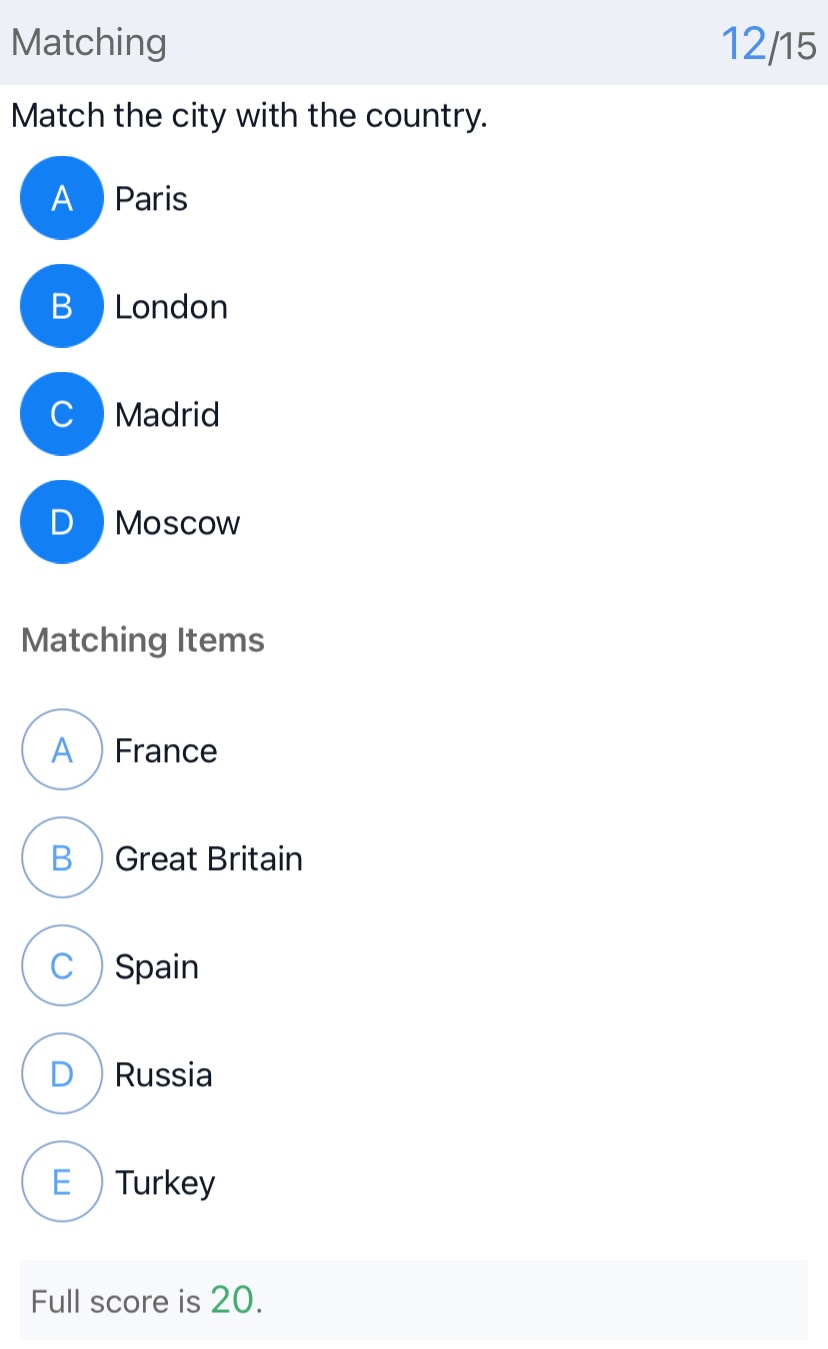Screen dimensions: 828x1349
Task: Select city A Paris
Action: [62, 199]
